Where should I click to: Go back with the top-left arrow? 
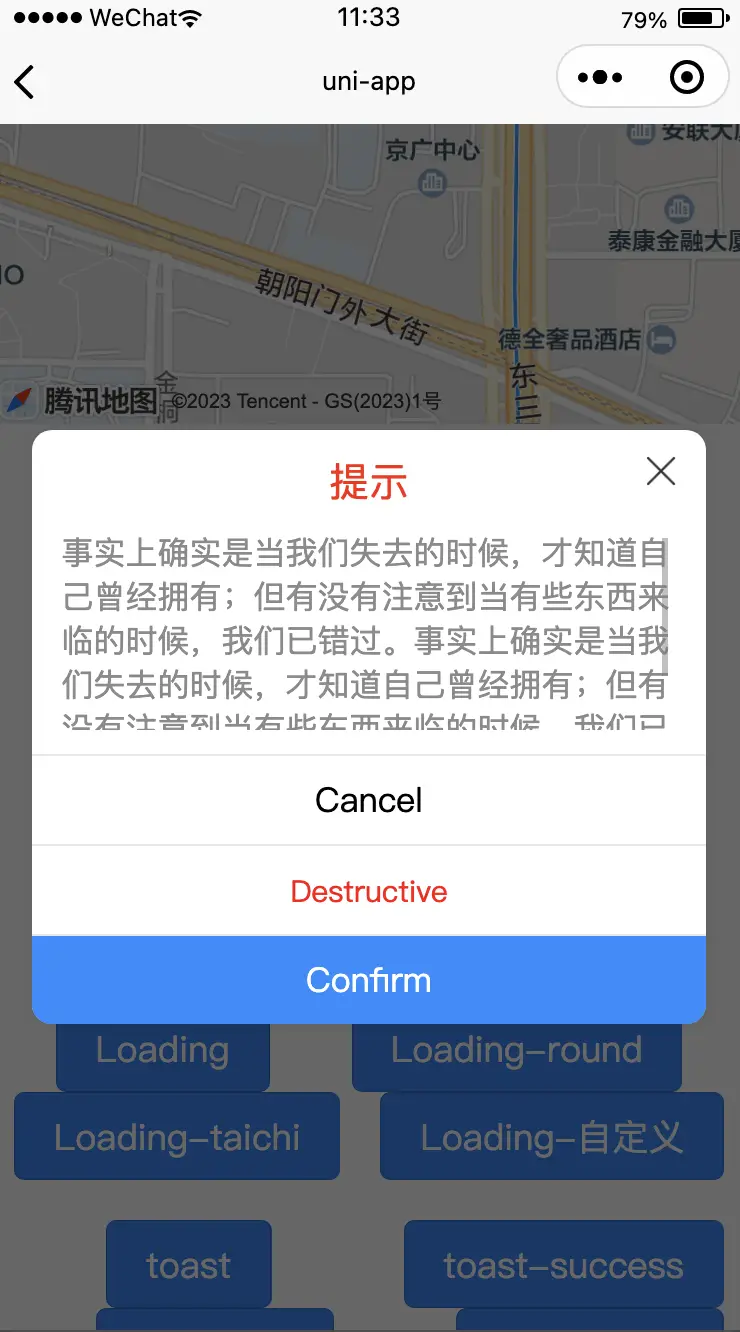point(25,81)
